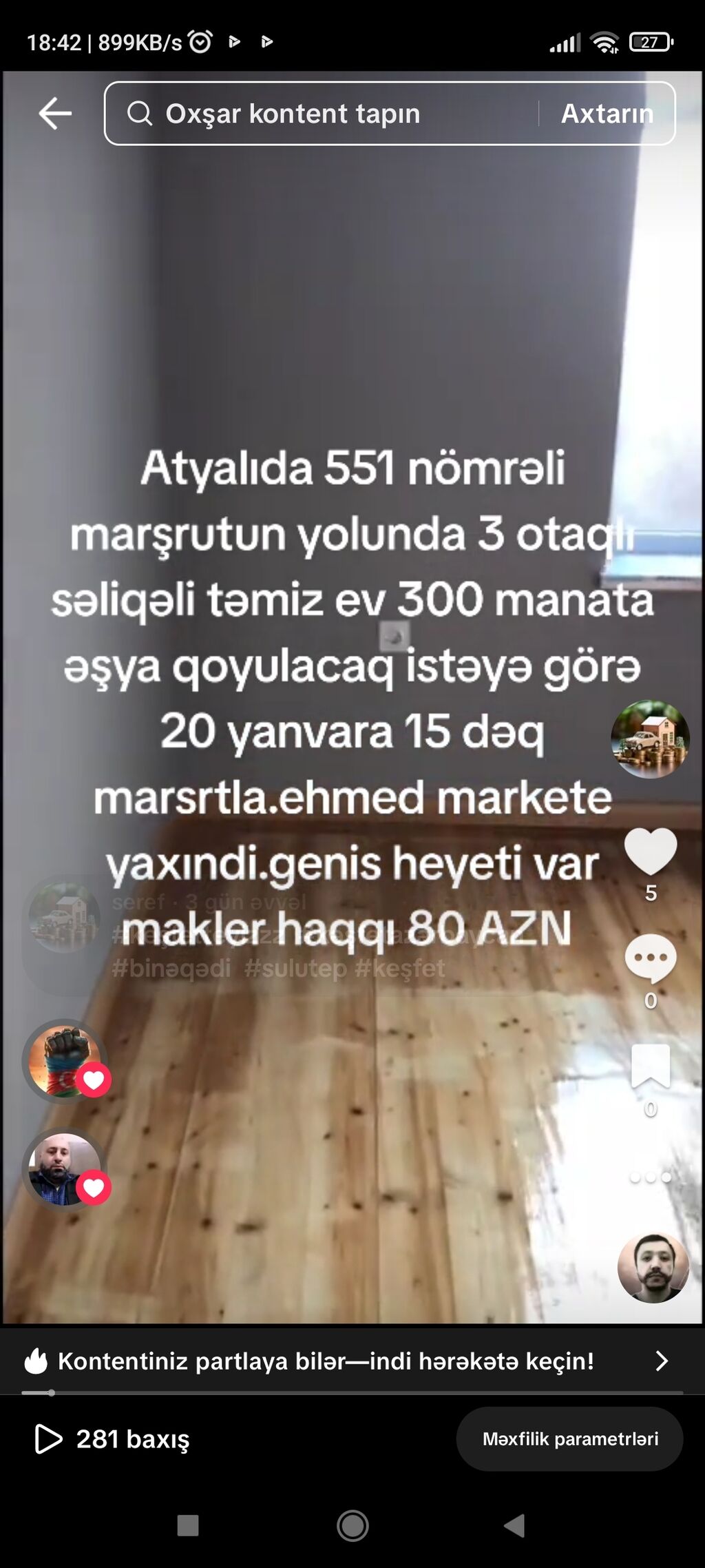Screen dimensions: 705x1568
Task: Tap the #binəqədi hashtag
Action: coord(171,969)
